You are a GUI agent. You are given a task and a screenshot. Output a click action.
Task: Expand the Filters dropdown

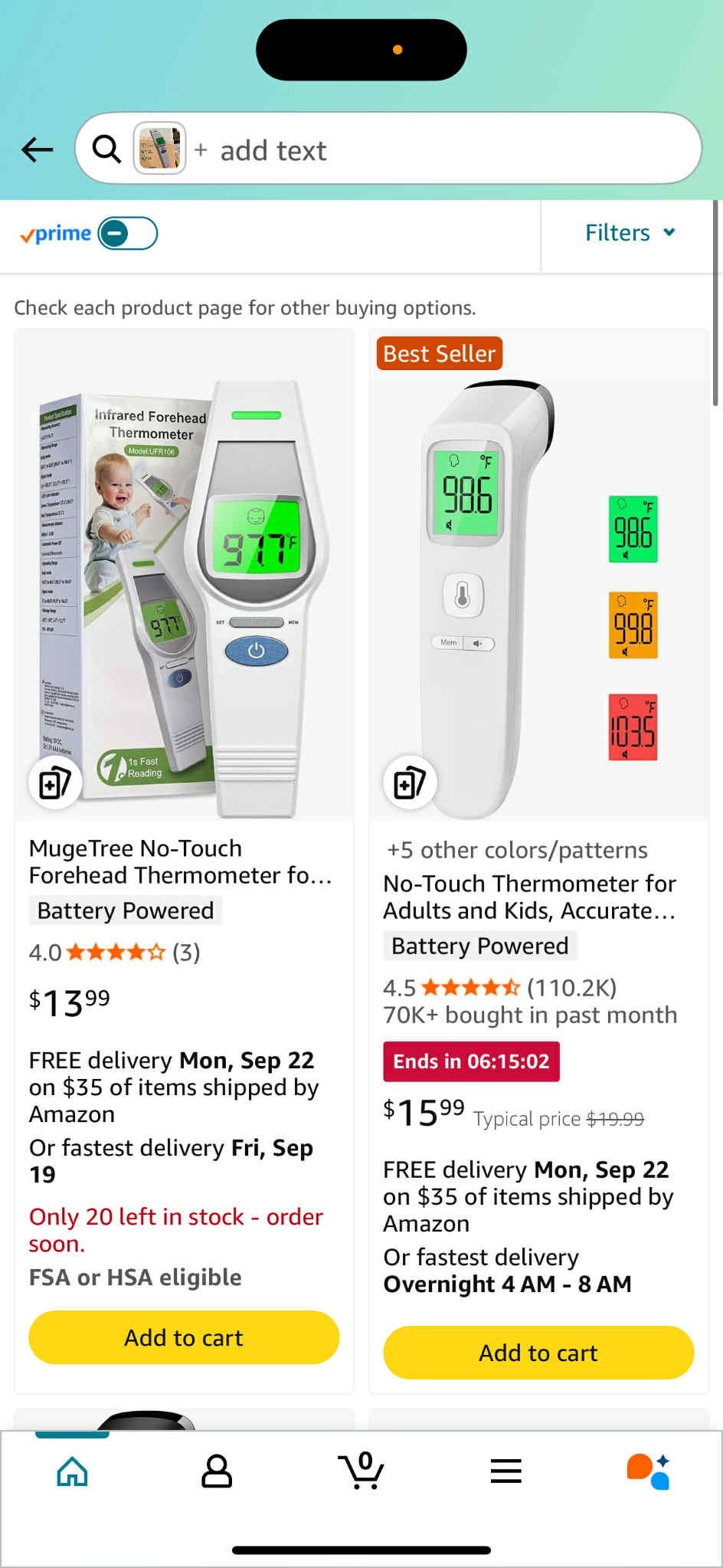(630, 233)
